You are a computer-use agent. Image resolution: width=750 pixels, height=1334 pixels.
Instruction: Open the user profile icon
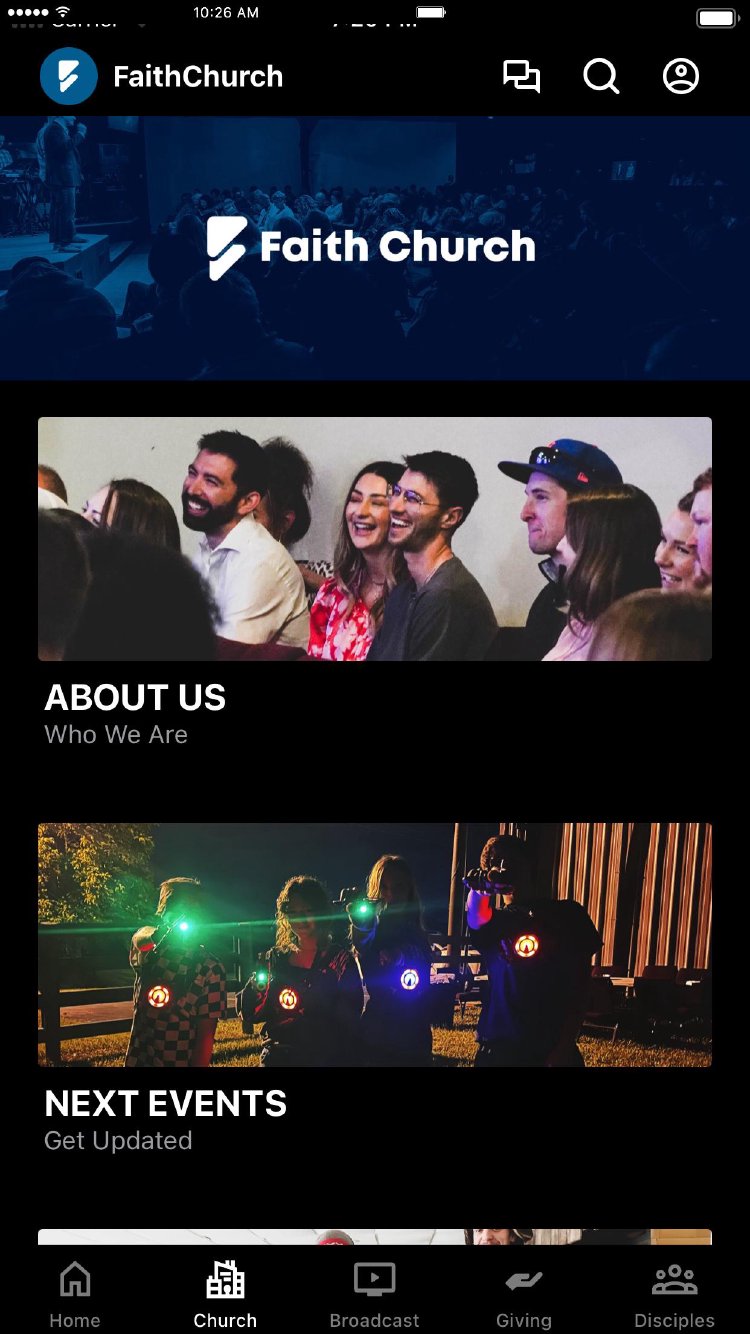coord(681,77)
